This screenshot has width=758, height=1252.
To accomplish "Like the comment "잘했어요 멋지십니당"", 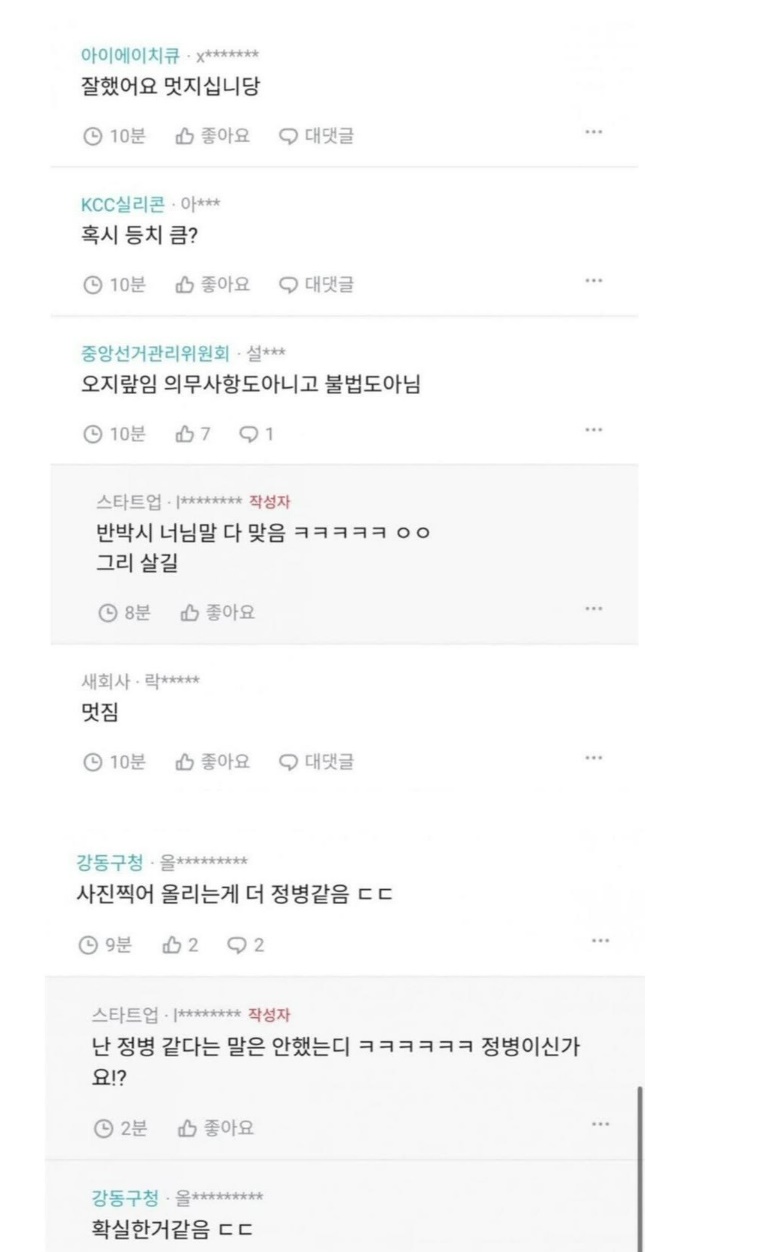I will [x=212, y=136].
